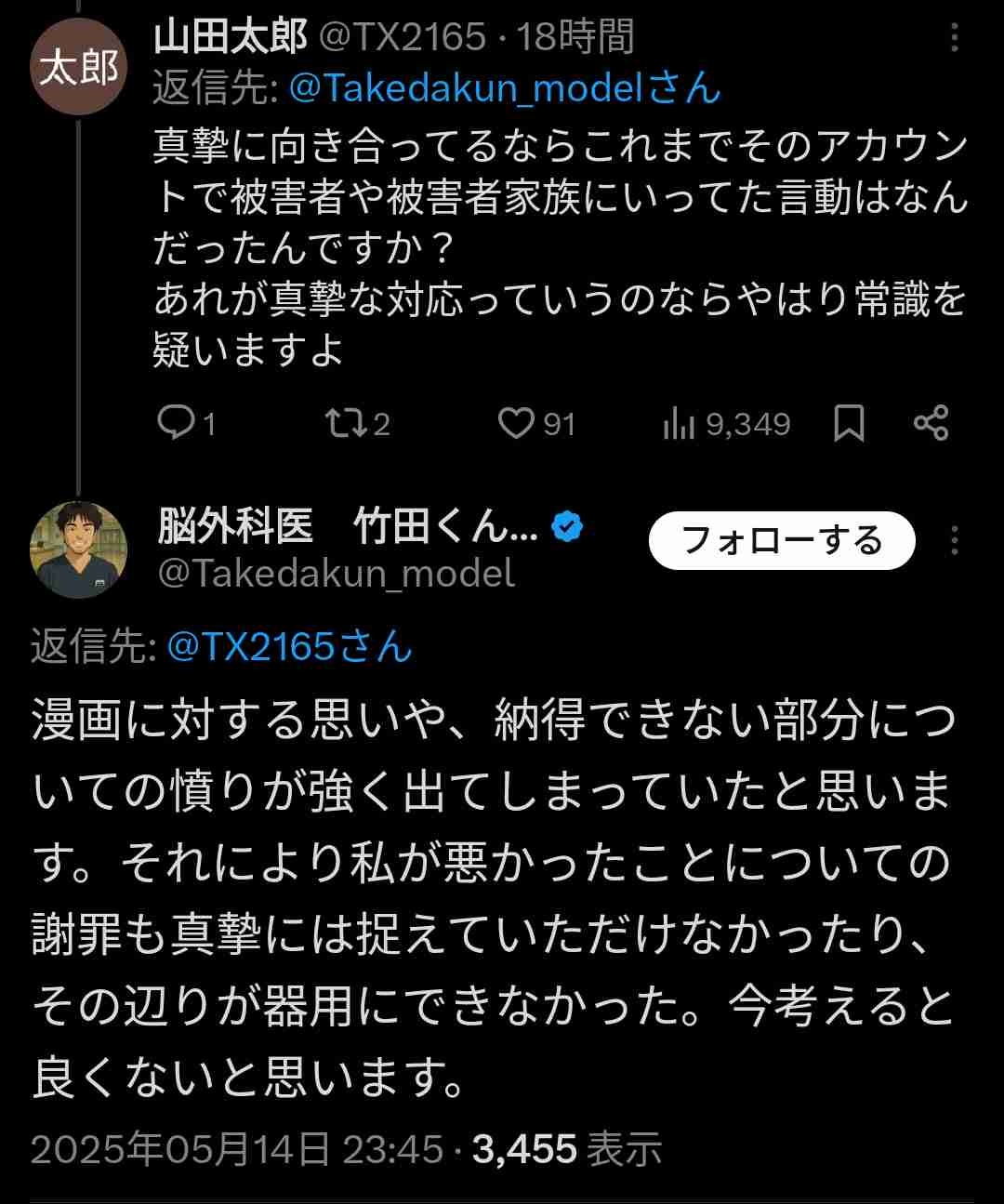Bookmark 山田太郎's post
Image resolution: width=1004 pixels, height=1204 pixels.
[x=849, y=423]
